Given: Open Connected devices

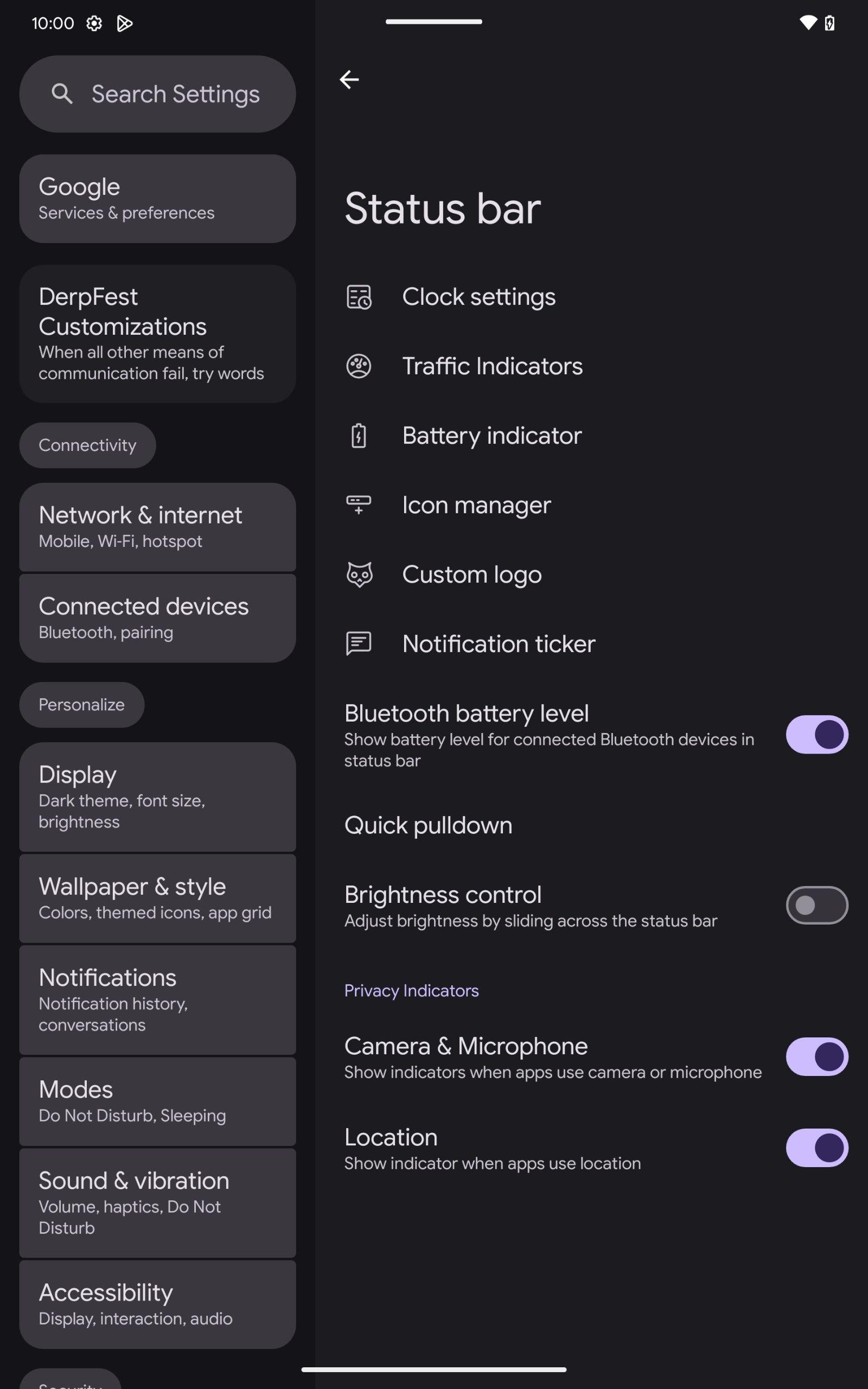Looking at the screenshot, I should click(157, 618).
